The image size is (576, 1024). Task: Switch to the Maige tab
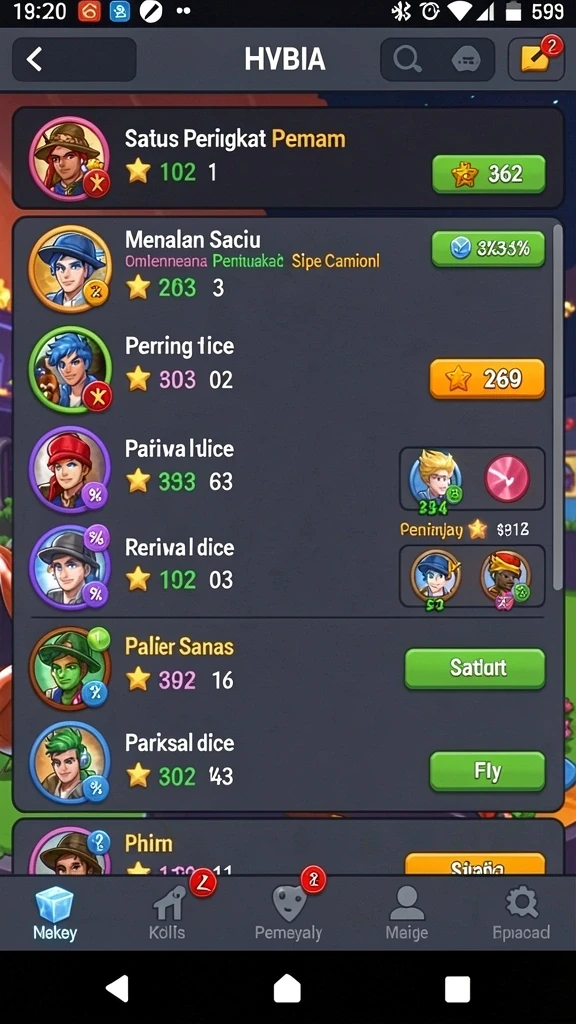[x=406, y=913]
